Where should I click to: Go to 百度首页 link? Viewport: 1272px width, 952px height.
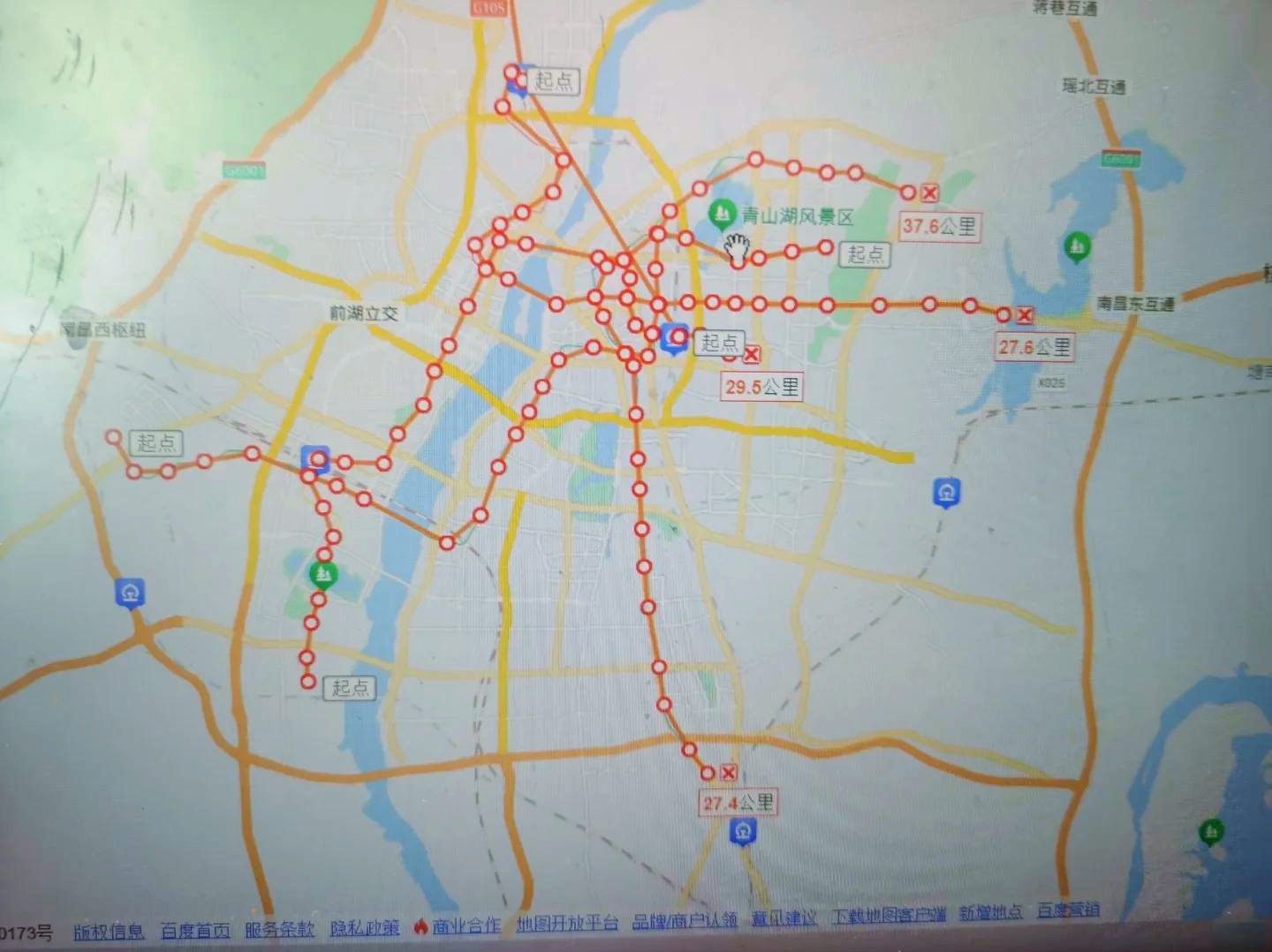[x=195, y=931]
